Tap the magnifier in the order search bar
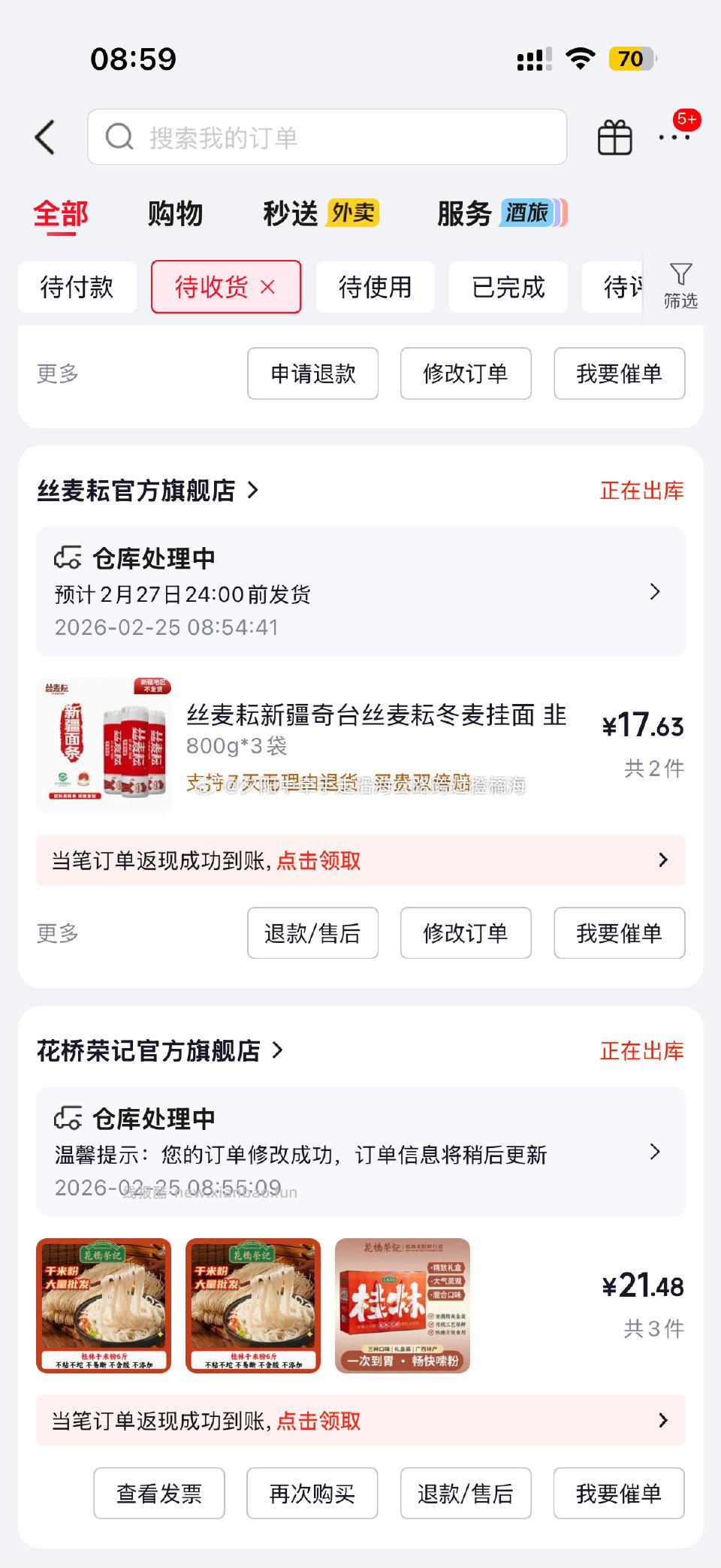 tap(119, 137)
